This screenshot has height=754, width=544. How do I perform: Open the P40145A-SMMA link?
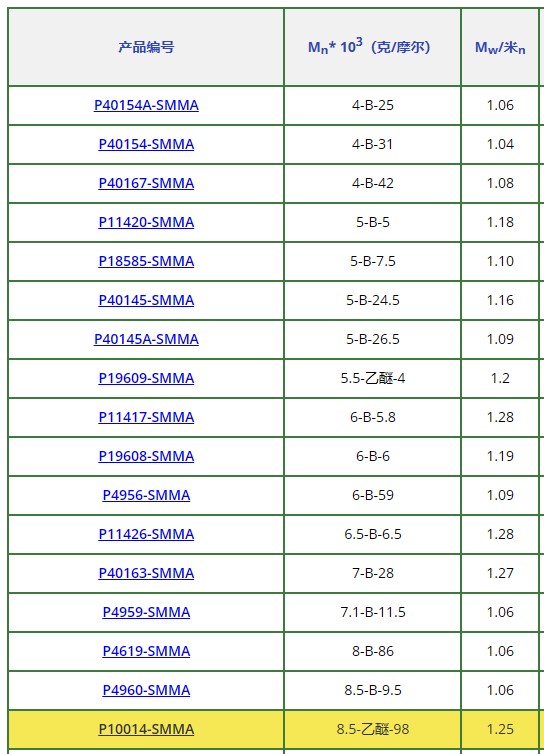(x=146, y=339)
